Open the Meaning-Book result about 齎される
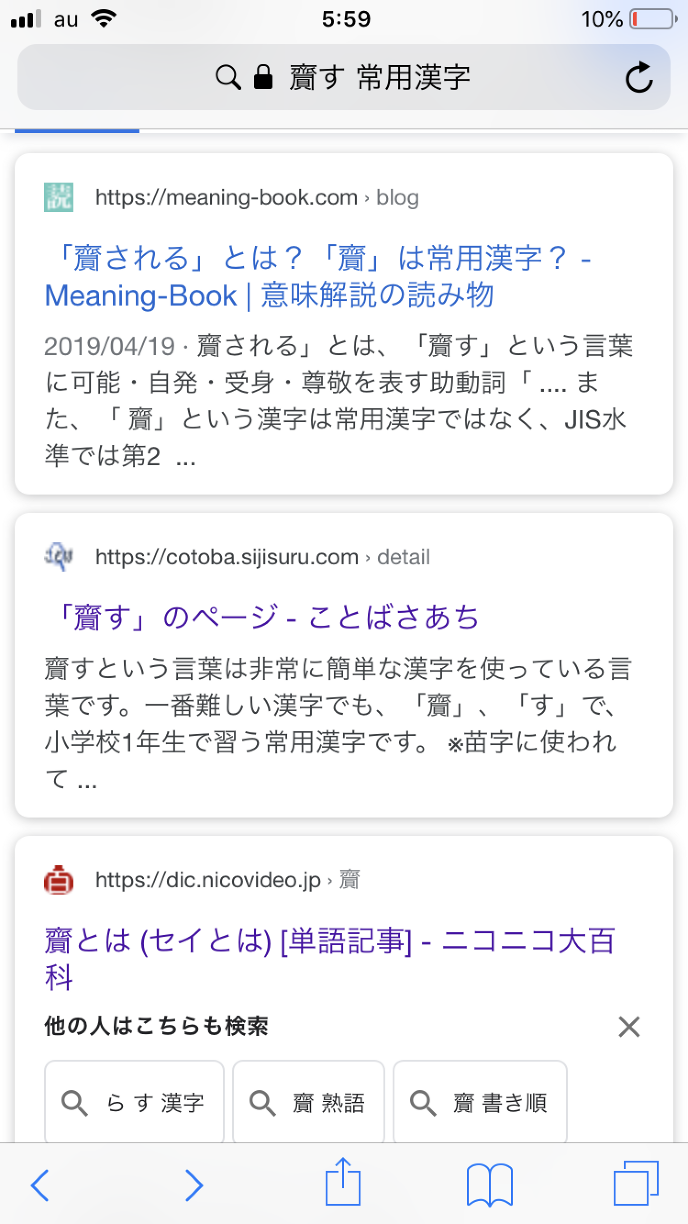Image resolution: width=688 pixels, height=1224 pixels. 318,277
